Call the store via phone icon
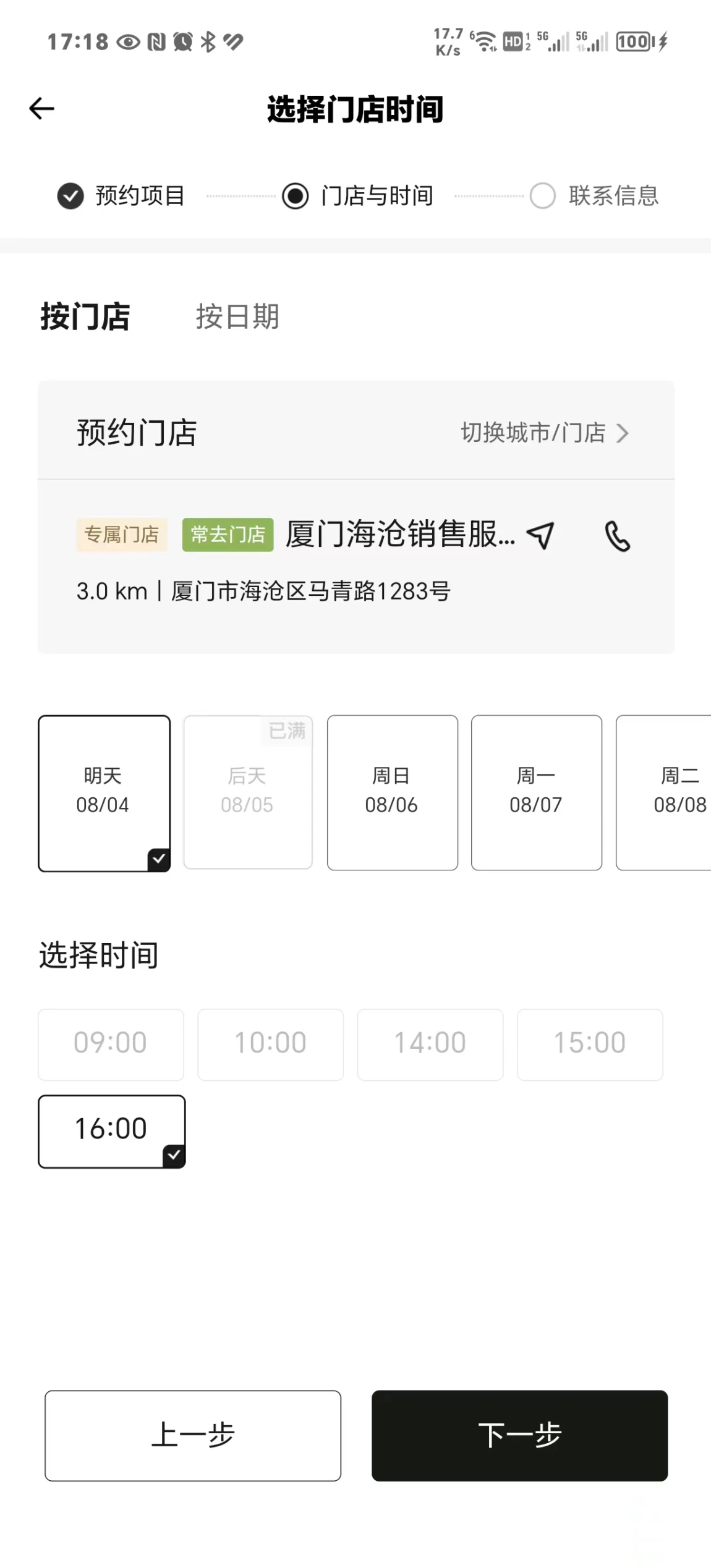The image size is (711, 1568). pos(617,536)
